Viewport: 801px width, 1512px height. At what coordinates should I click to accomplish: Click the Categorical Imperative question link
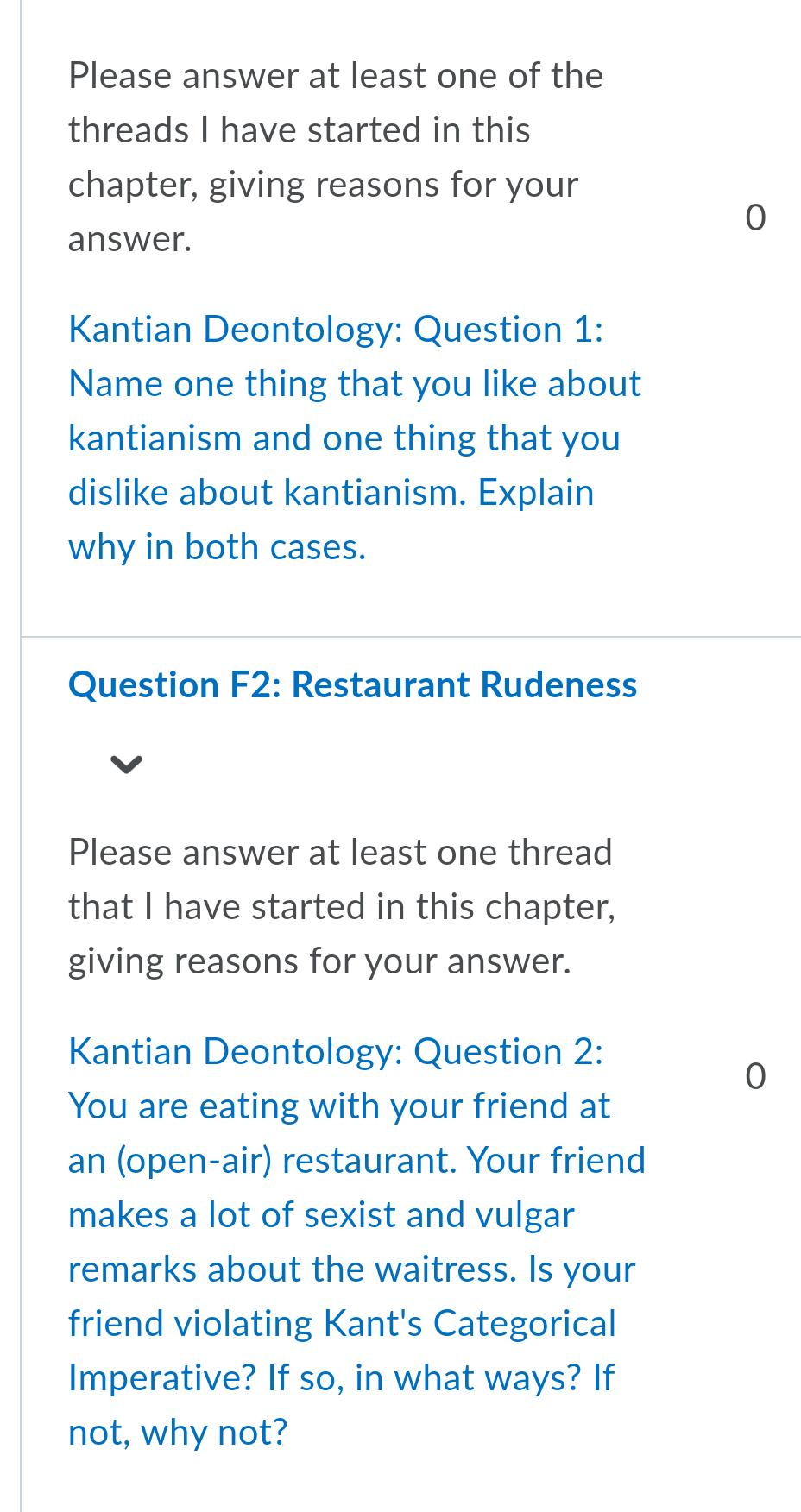356,1240
